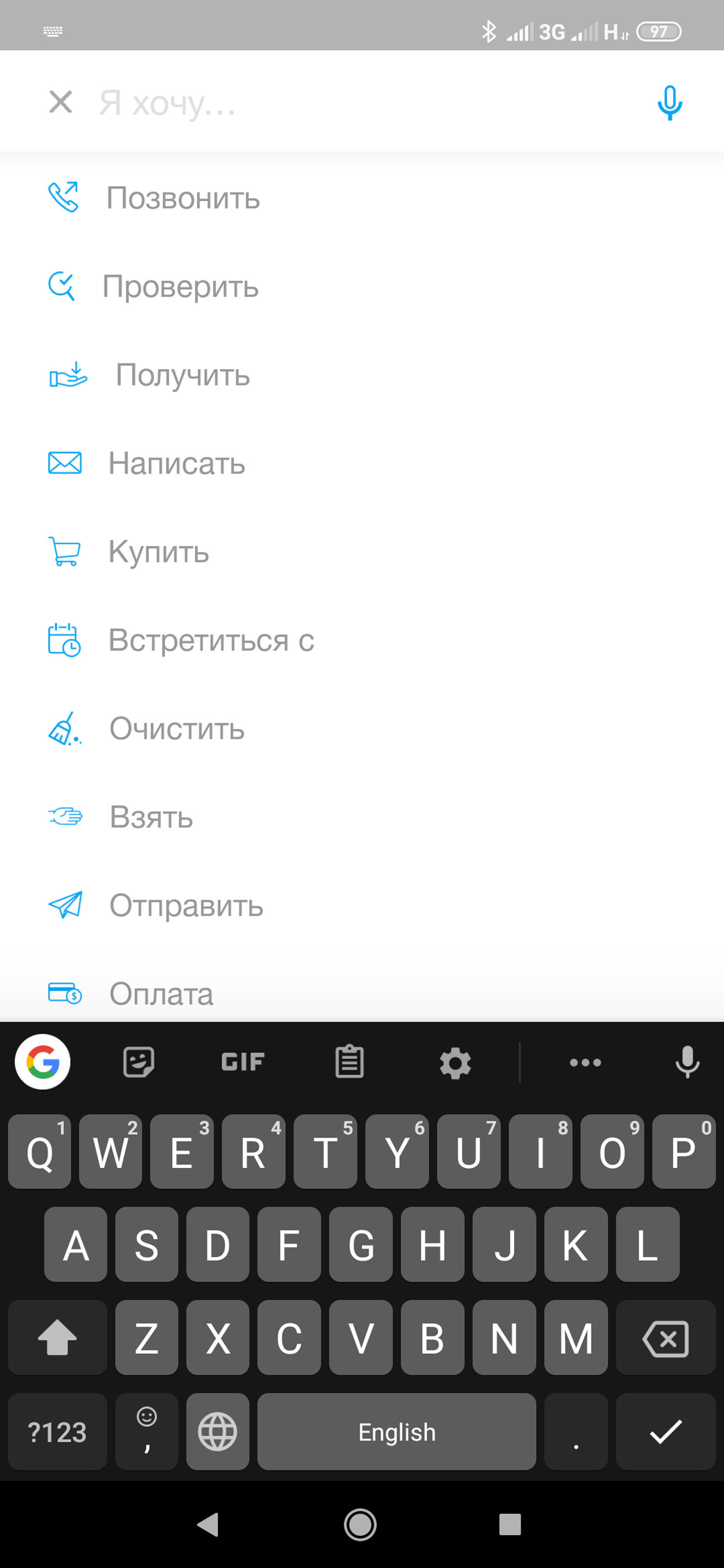Open the keyboard clipboard
This screenshot has width=724, height=1568.
click(350, 1062)
